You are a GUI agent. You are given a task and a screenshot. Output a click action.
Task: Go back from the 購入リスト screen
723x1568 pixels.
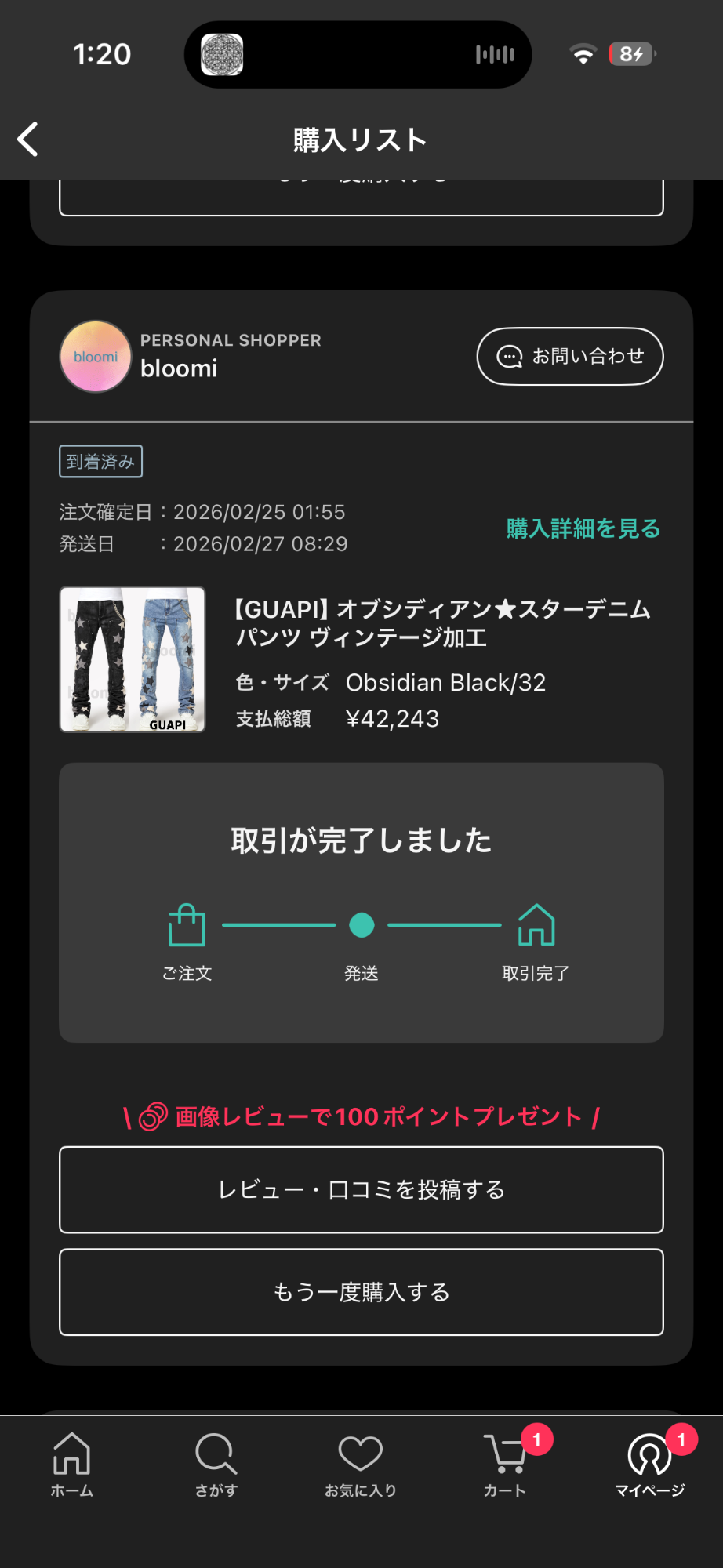pyautogui.click(x=29, y=140)
